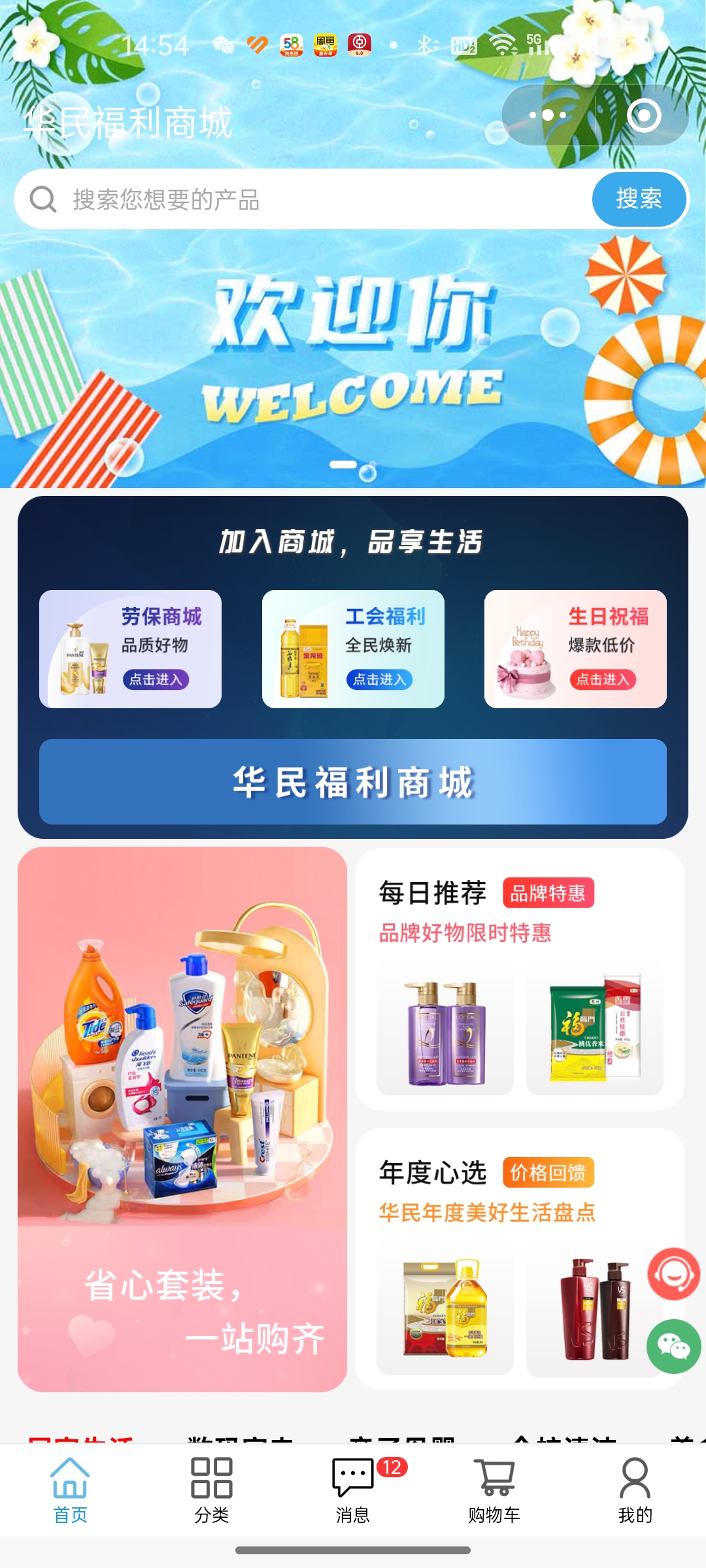Open the 每日推荐 brand deals card
This screenshot has width=706, height=1568.
pos(519,979)
